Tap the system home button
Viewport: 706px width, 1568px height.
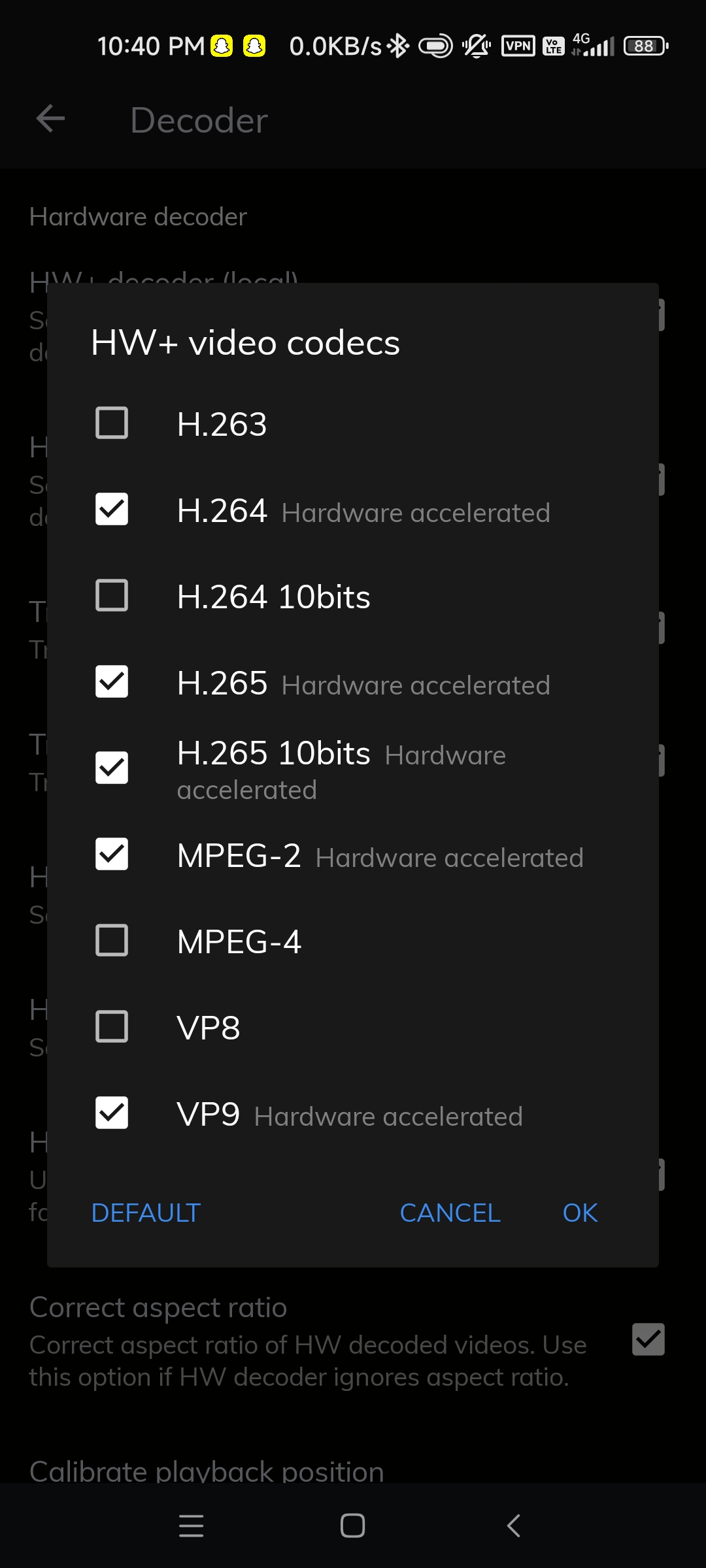[x=353, y=1526]
